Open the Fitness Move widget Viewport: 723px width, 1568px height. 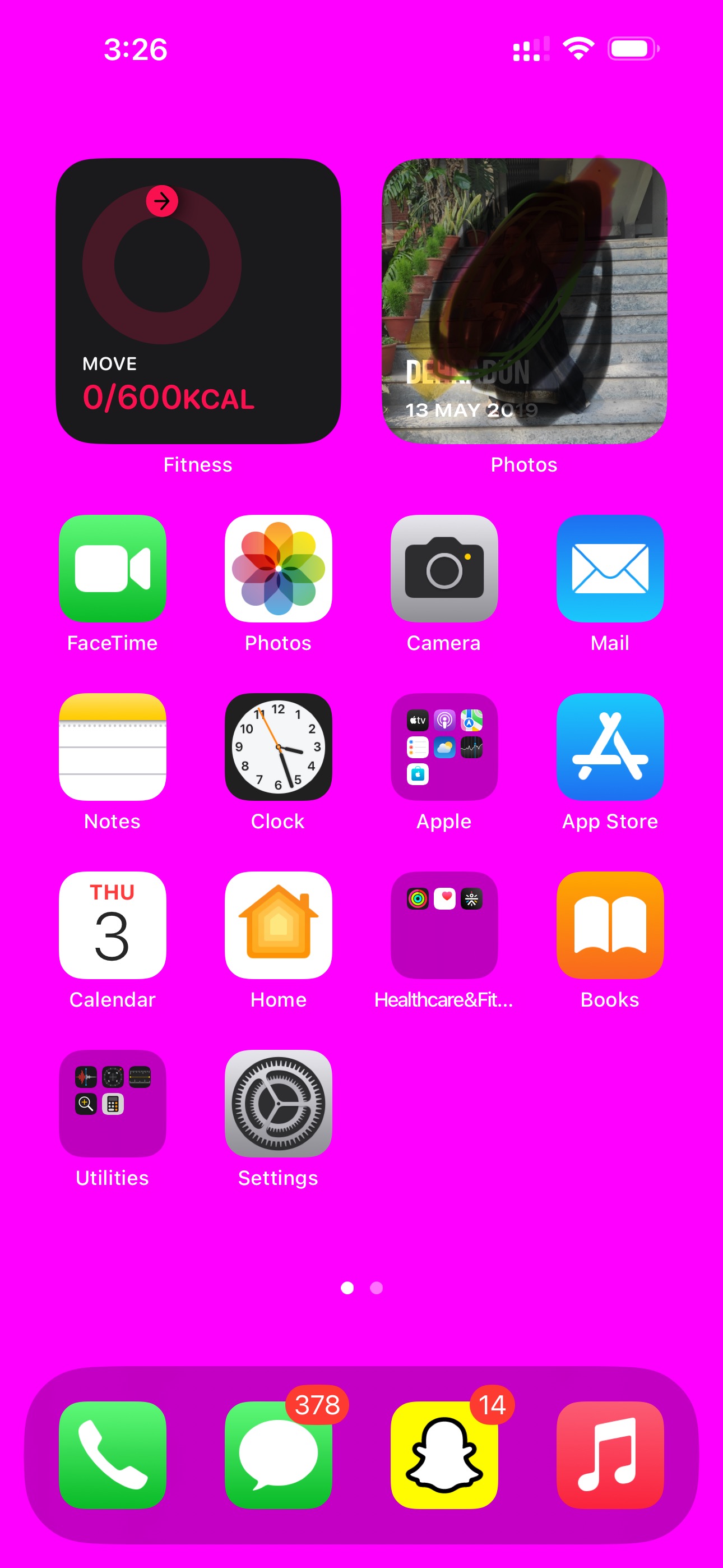(x=198, y=301)
